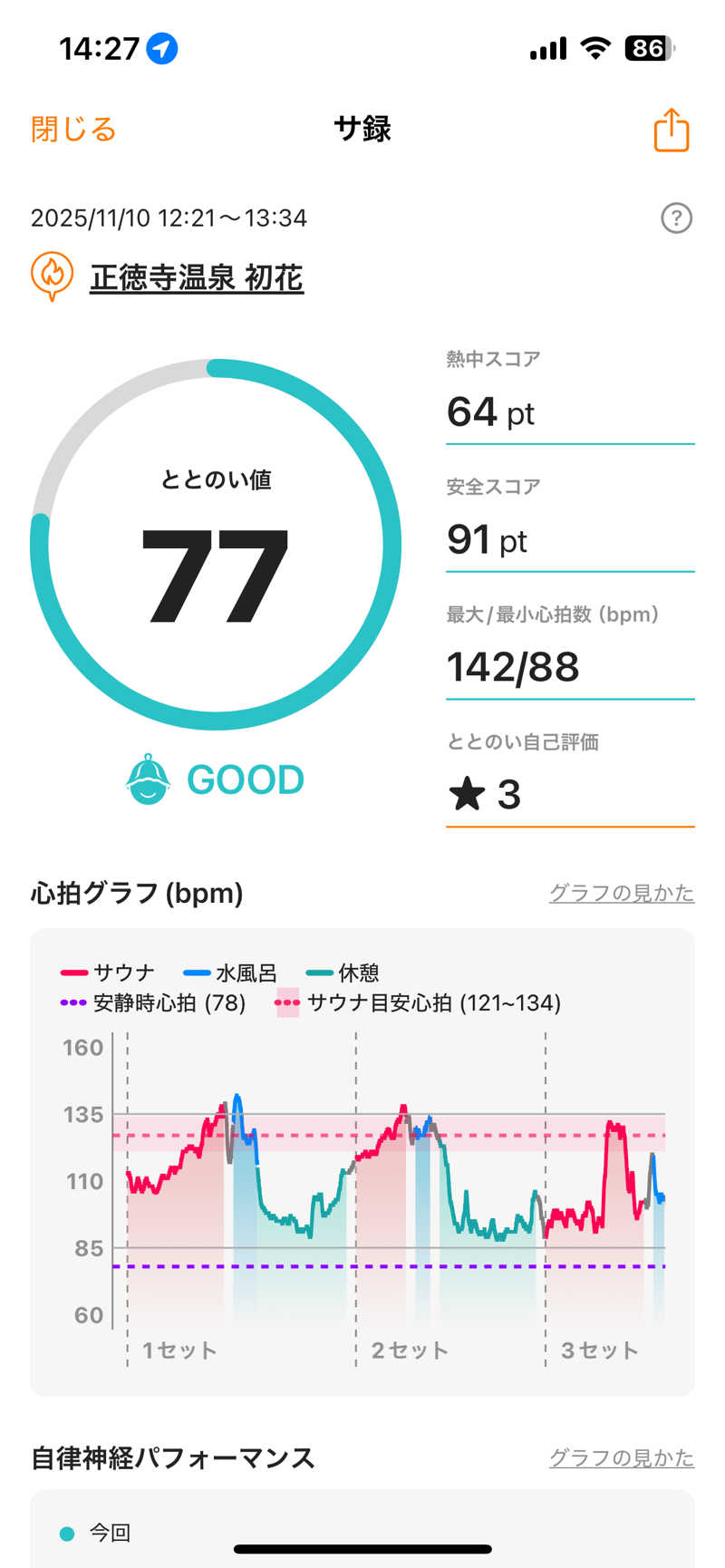Viewport: 725px width, 1568px height.
Task: Tap 閉じる to close the record
Action: (x=73, y=130)
